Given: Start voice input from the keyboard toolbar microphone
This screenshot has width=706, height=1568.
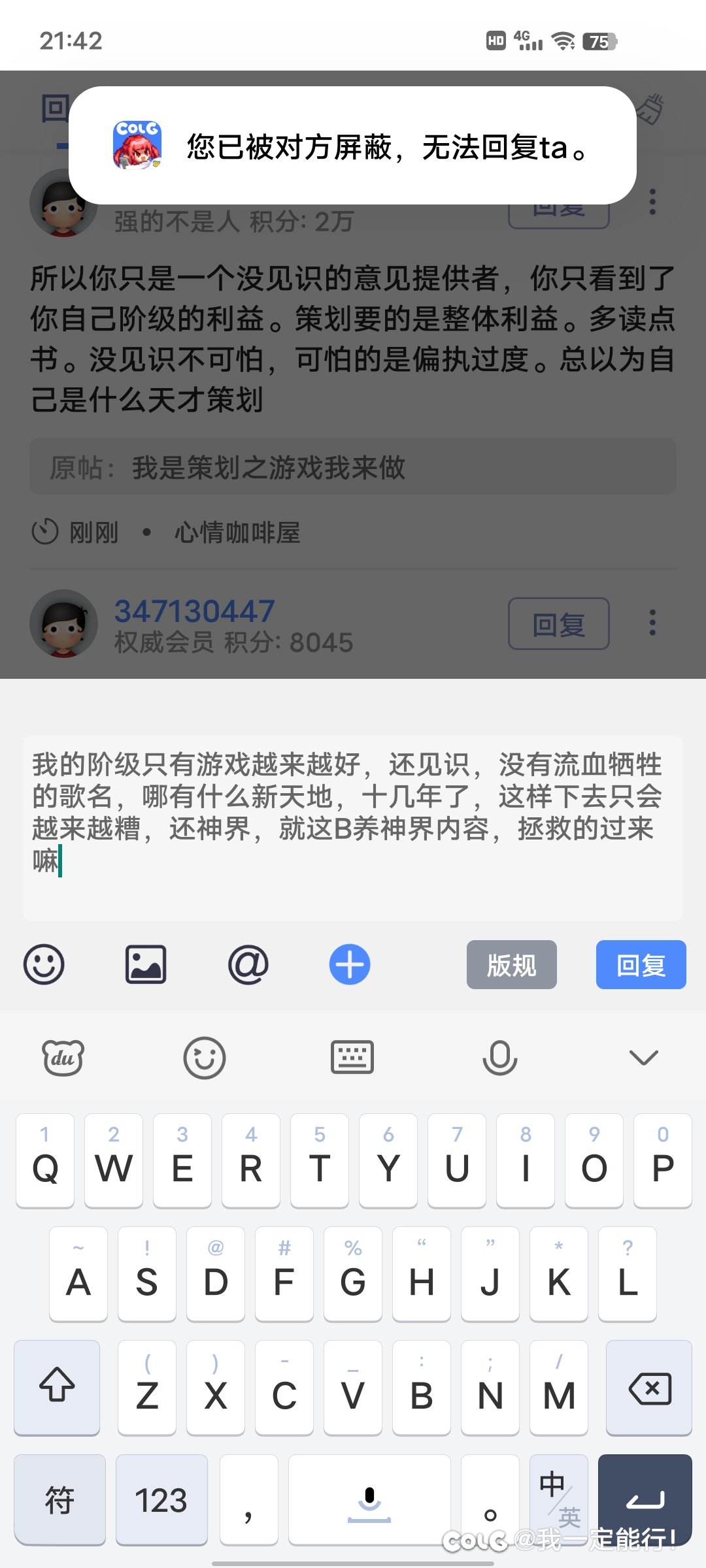Looking at the screenshot, I should click(x=500, y=1057).
